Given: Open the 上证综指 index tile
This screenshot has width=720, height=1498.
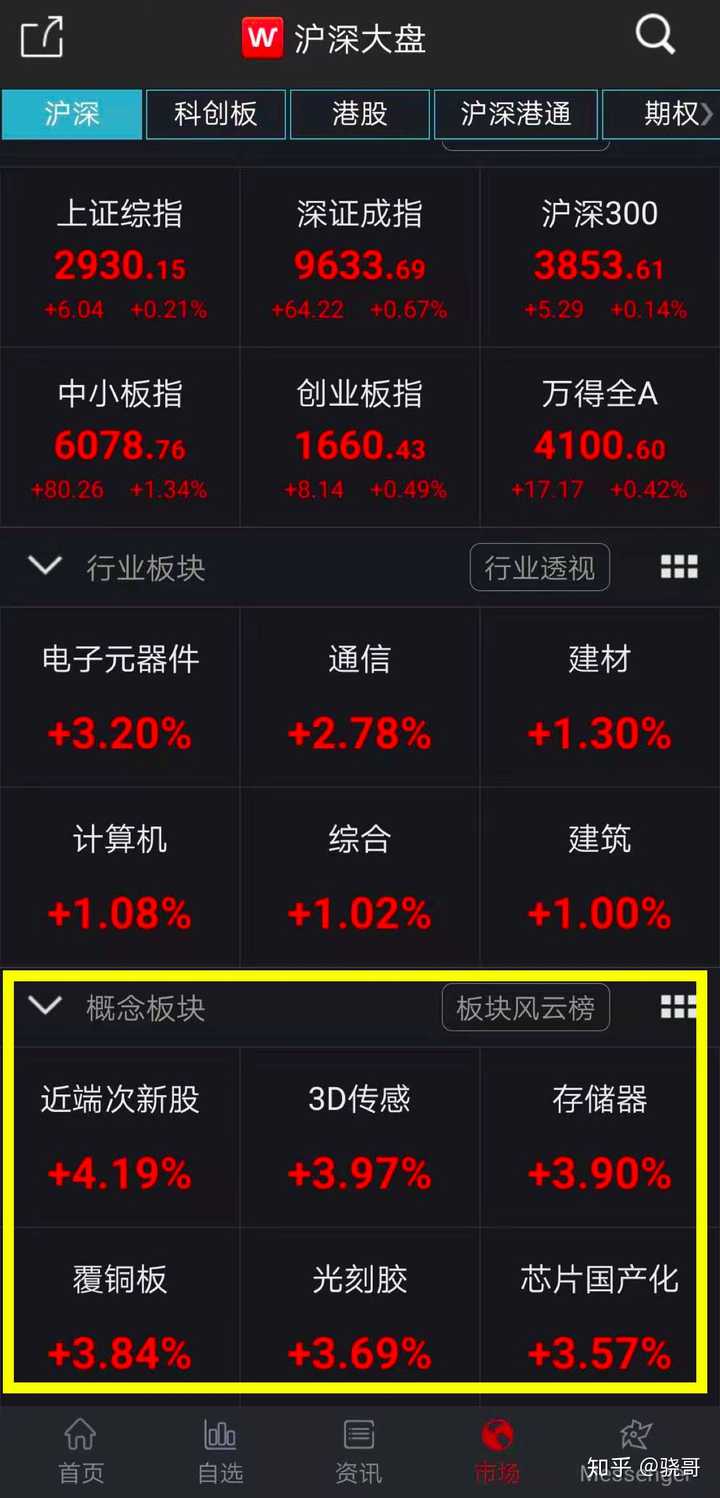Looking at the screenshot, I should point(120,257).
